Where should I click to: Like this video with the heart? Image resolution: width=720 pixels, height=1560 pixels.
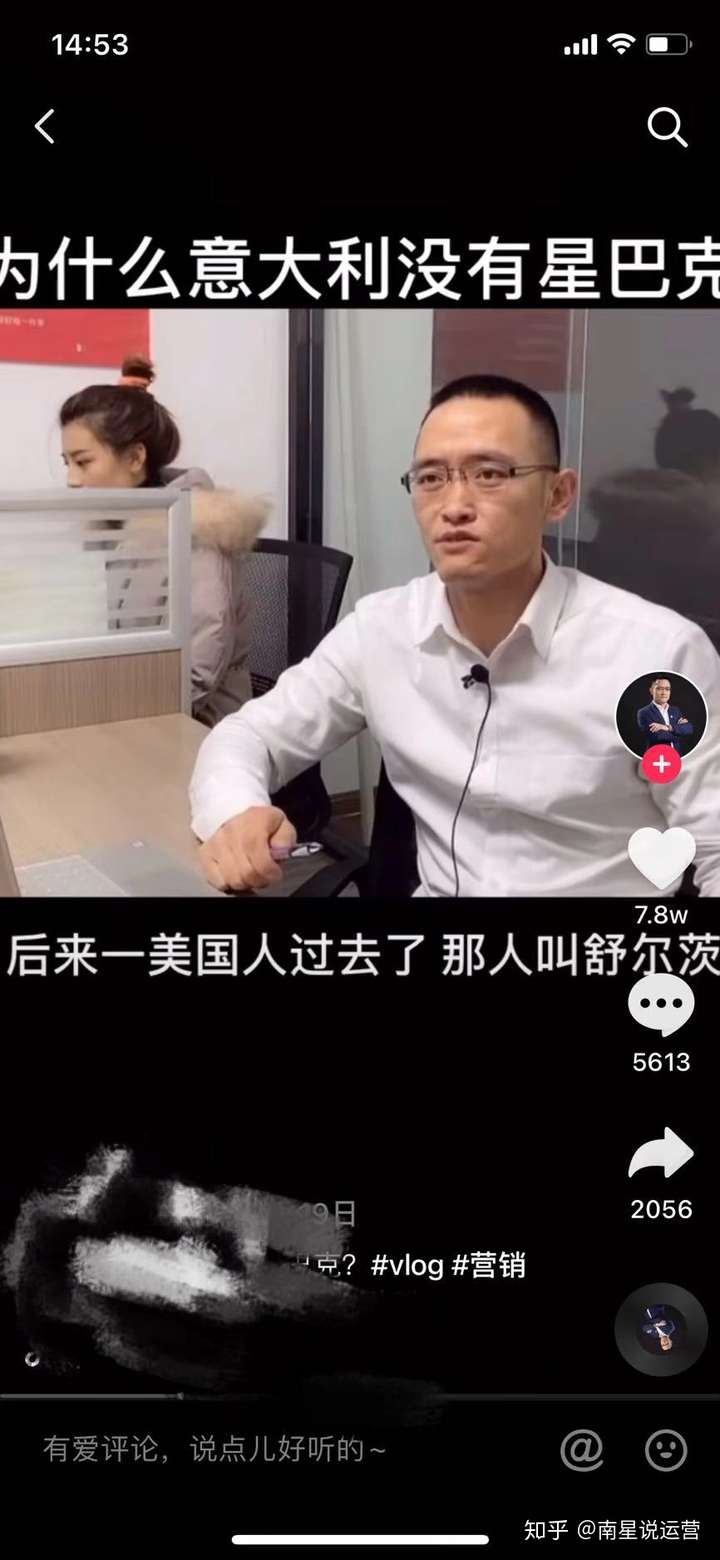(661, 858)
